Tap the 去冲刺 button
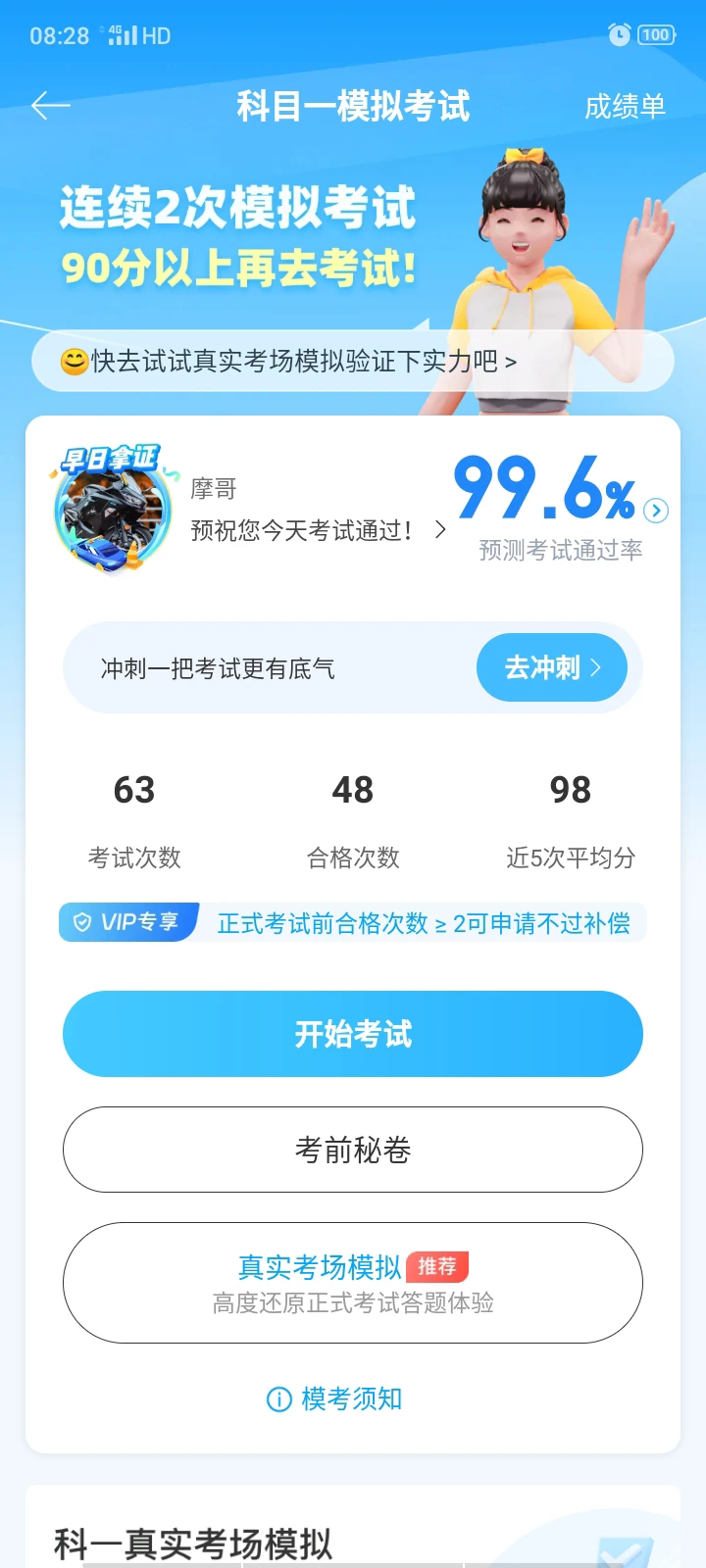The height and width of the screenshot is (1568, 706). click(551, 667)
